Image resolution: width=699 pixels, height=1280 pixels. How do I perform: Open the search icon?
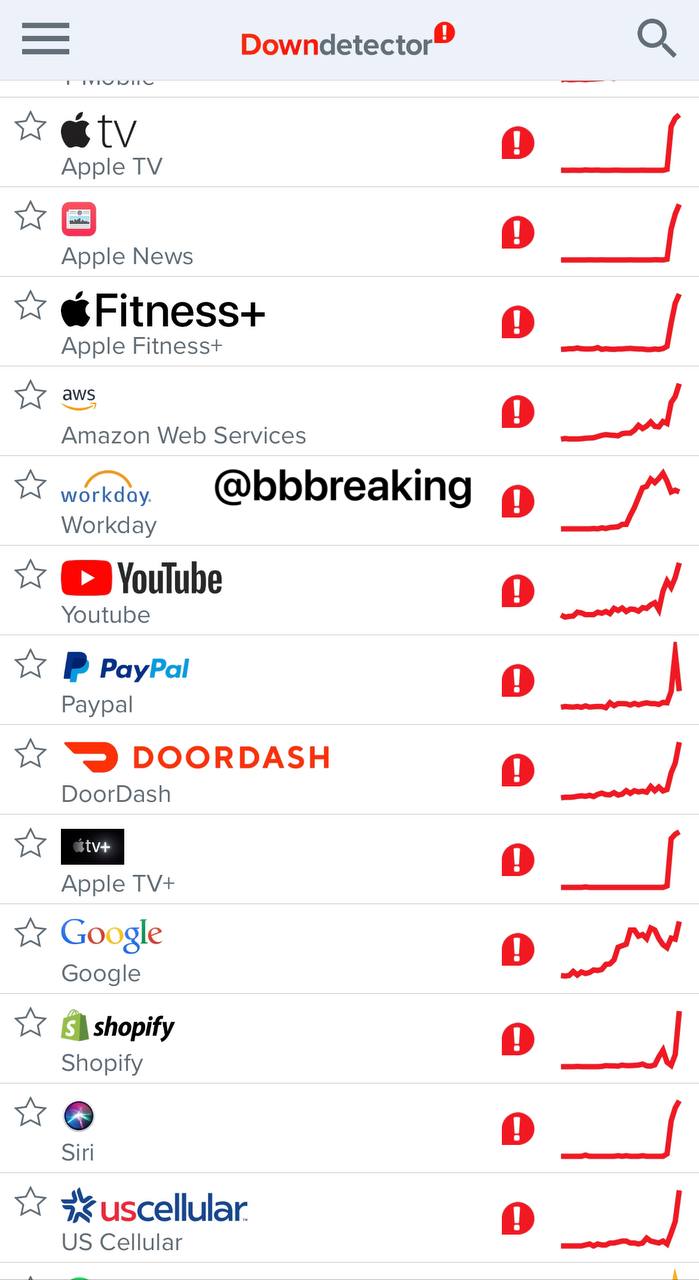pyautogui.click(x=656, y=39)
